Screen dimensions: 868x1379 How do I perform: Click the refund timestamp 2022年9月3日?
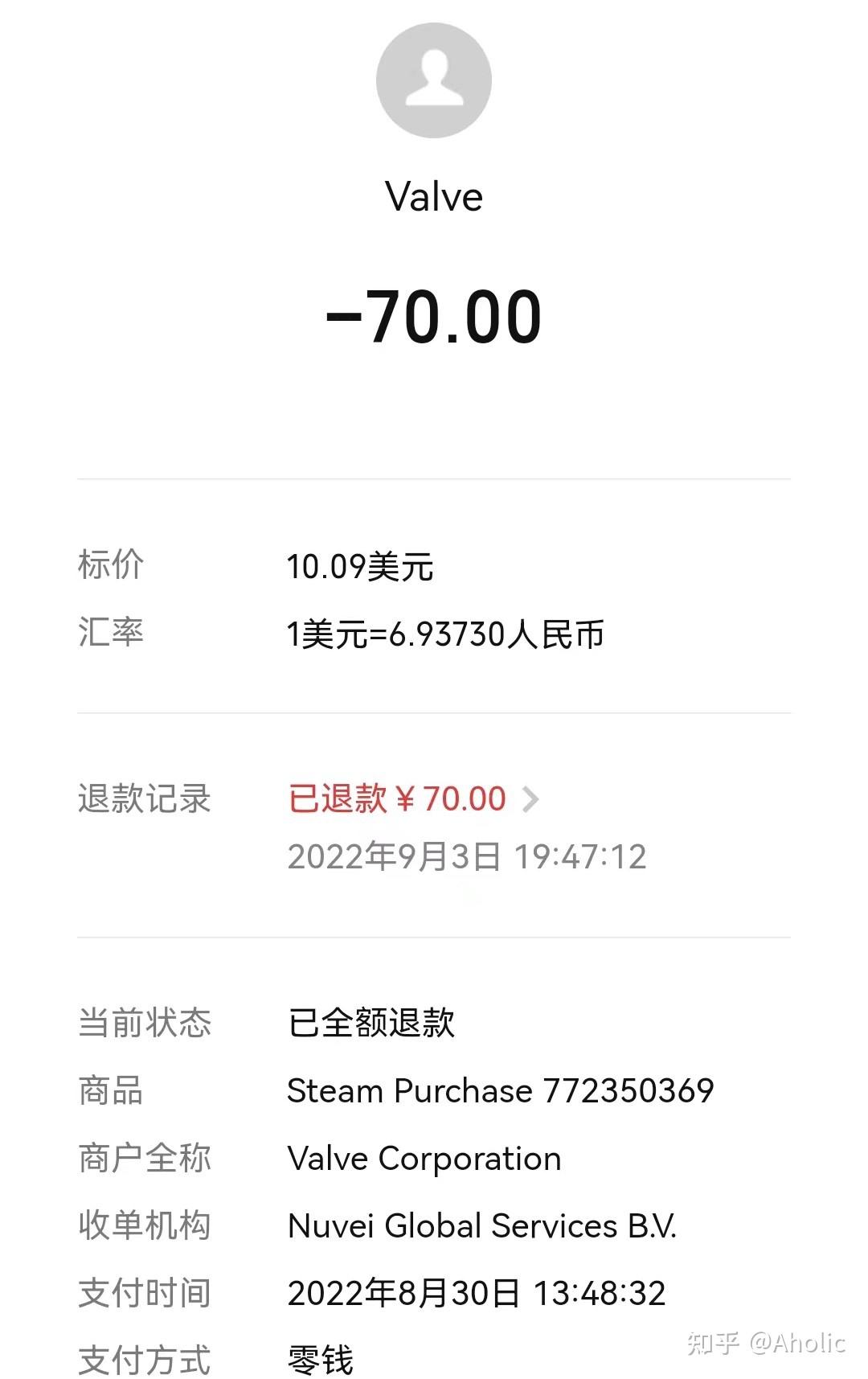466,857
